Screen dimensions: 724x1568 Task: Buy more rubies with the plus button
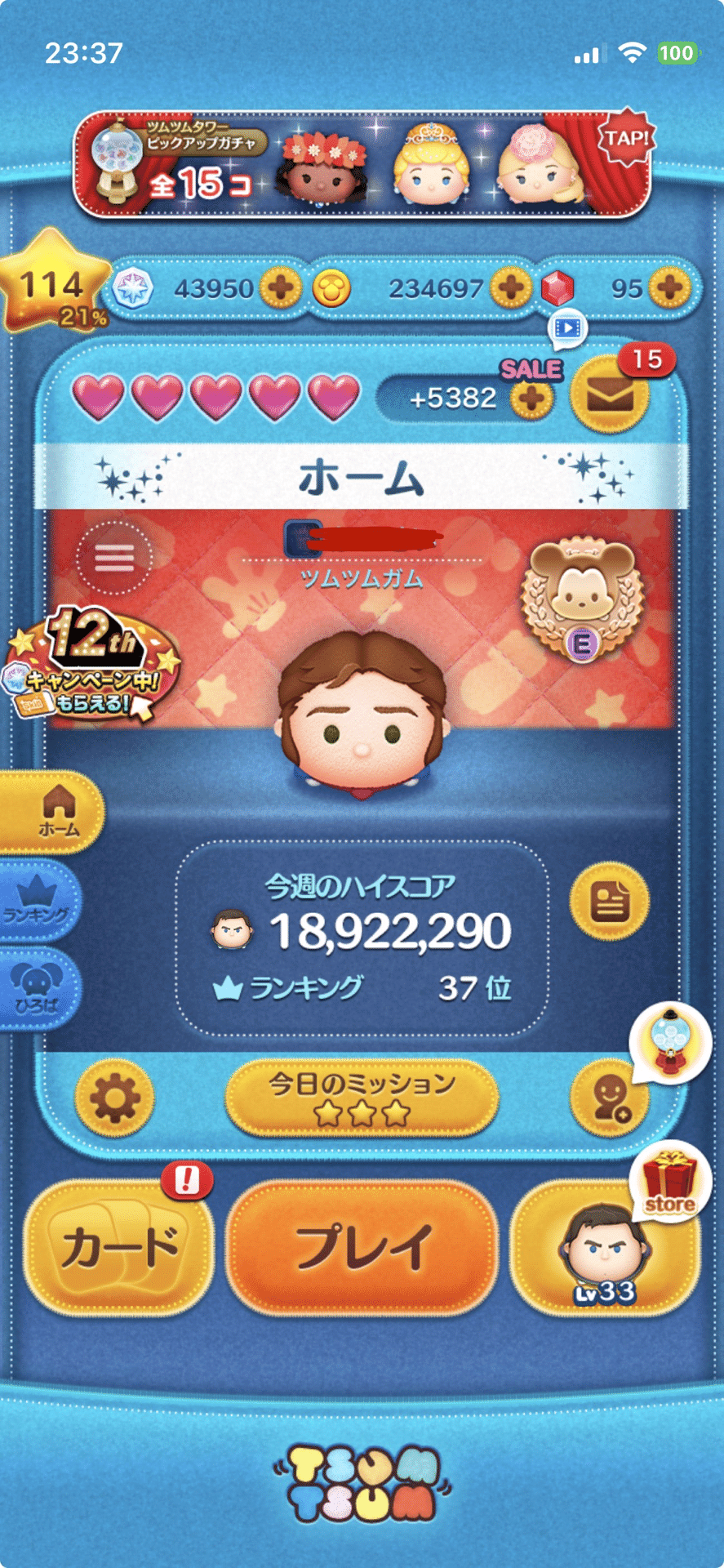tap(670, 288)
